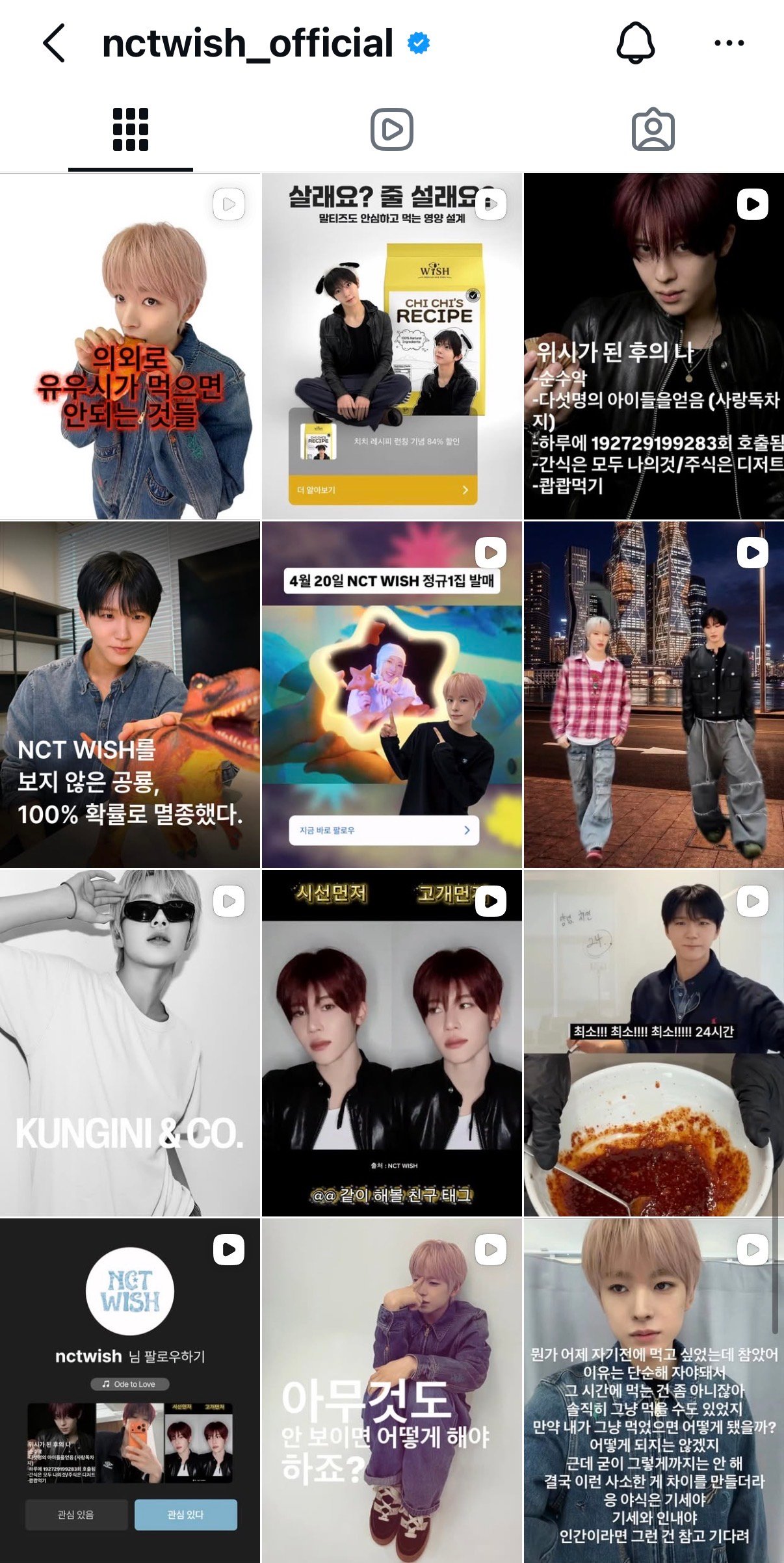Open the orange dinosaur toy post
784x1563 pixels.
(130, 694)
